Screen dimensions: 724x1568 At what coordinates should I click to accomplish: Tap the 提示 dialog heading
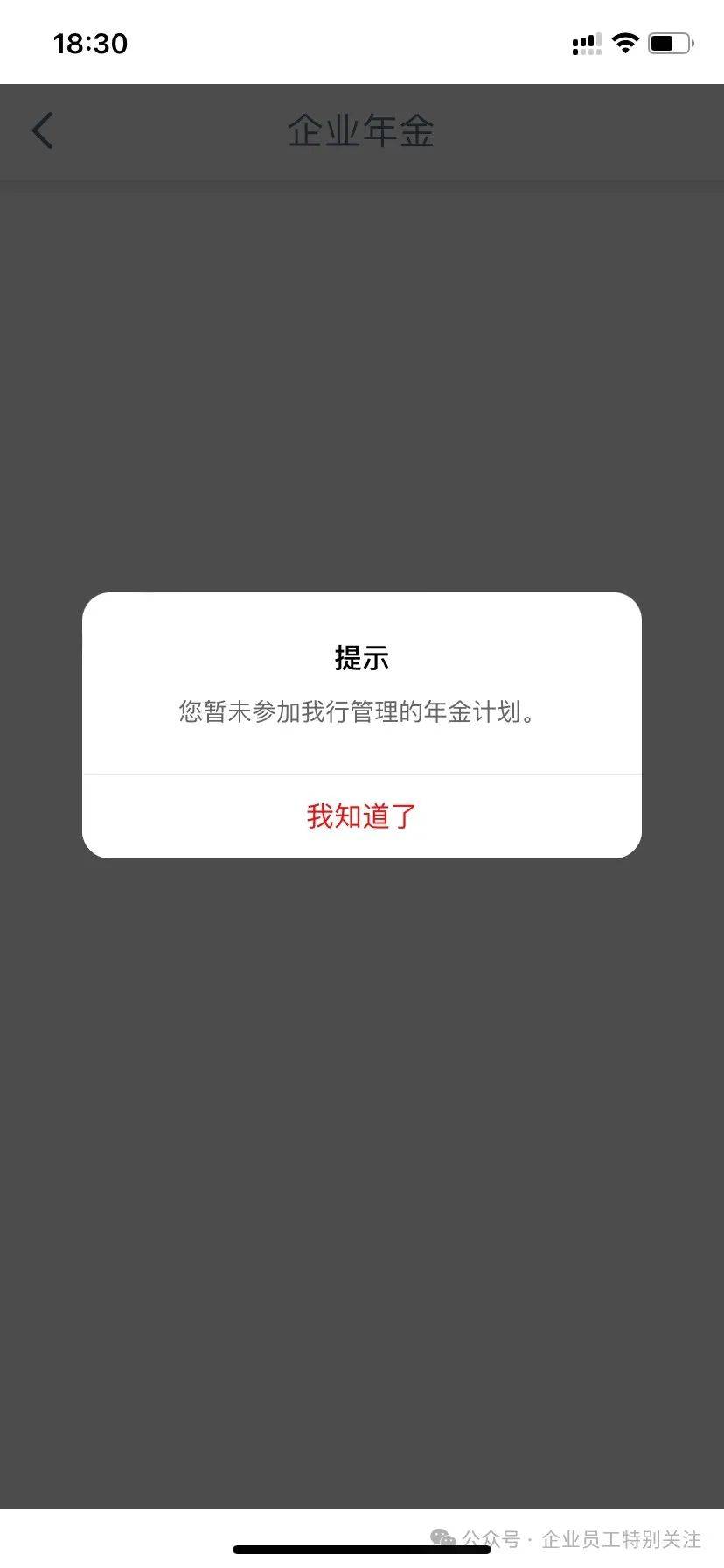click(361, 658)
